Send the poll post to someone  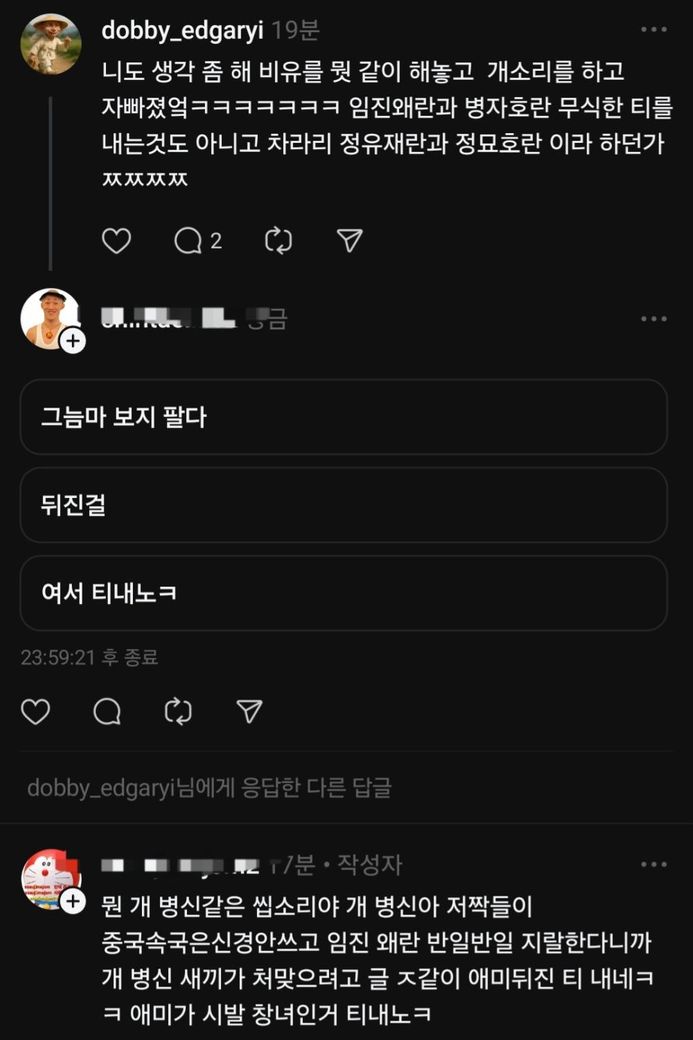(x=249, y=711)
